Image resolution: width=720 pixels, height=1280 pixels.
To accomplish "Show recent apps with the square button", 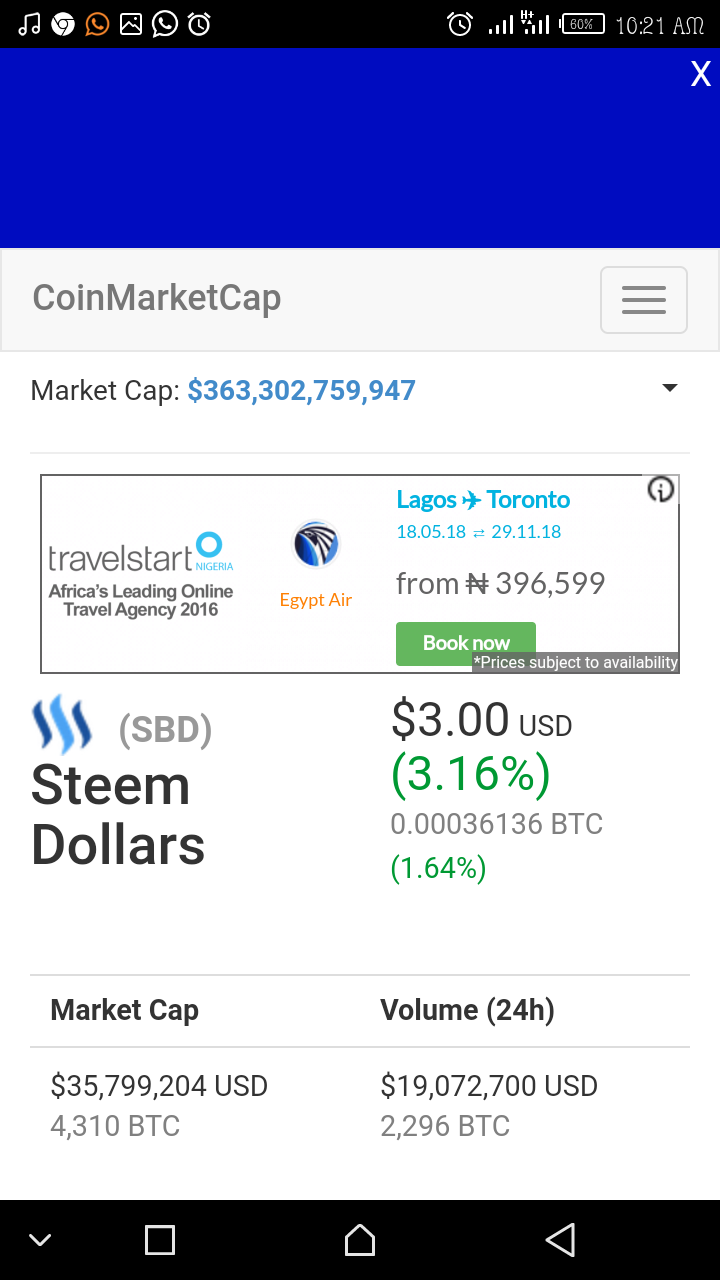I will pos(160,1240).
